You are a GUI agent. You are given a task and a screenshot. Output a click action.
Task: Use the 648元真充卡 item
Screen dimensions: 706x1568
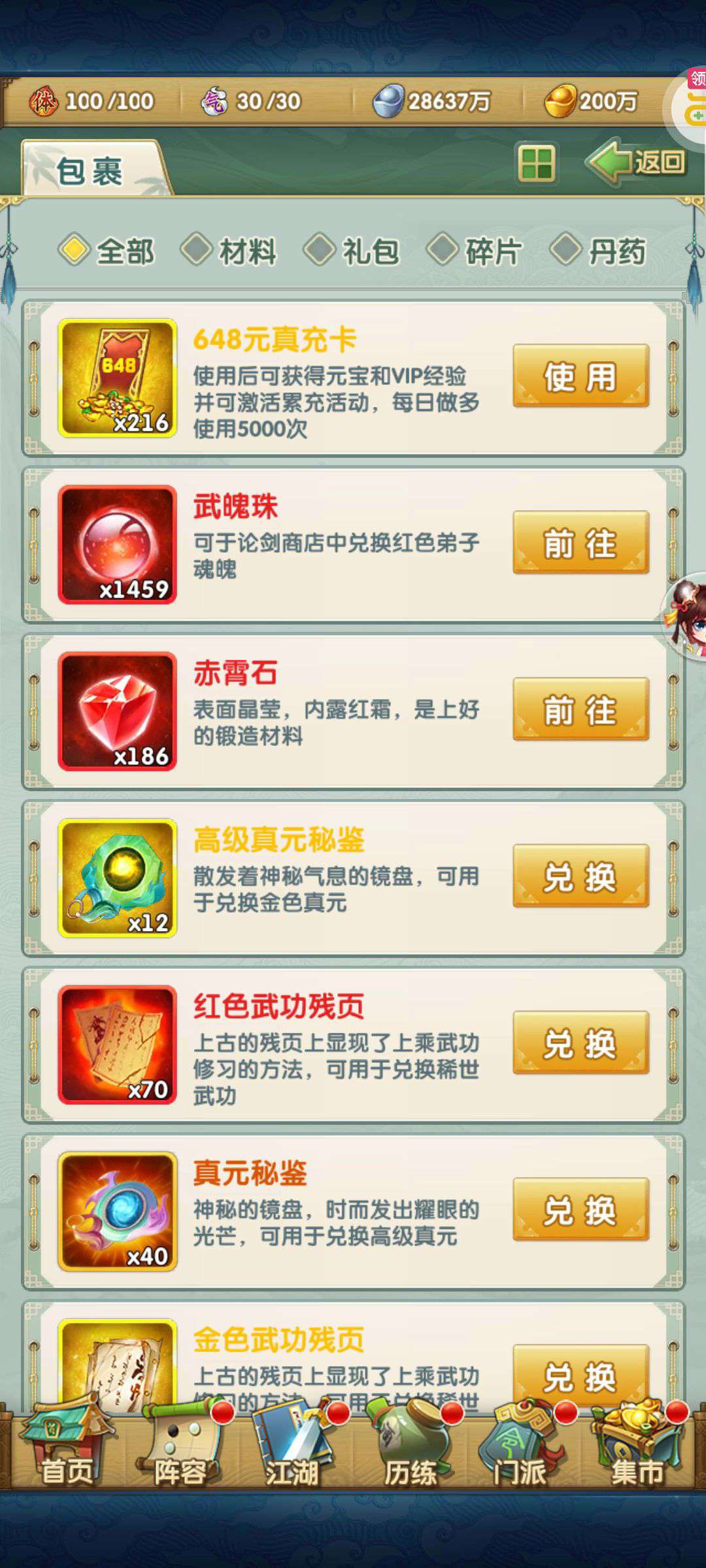[580, 376]
